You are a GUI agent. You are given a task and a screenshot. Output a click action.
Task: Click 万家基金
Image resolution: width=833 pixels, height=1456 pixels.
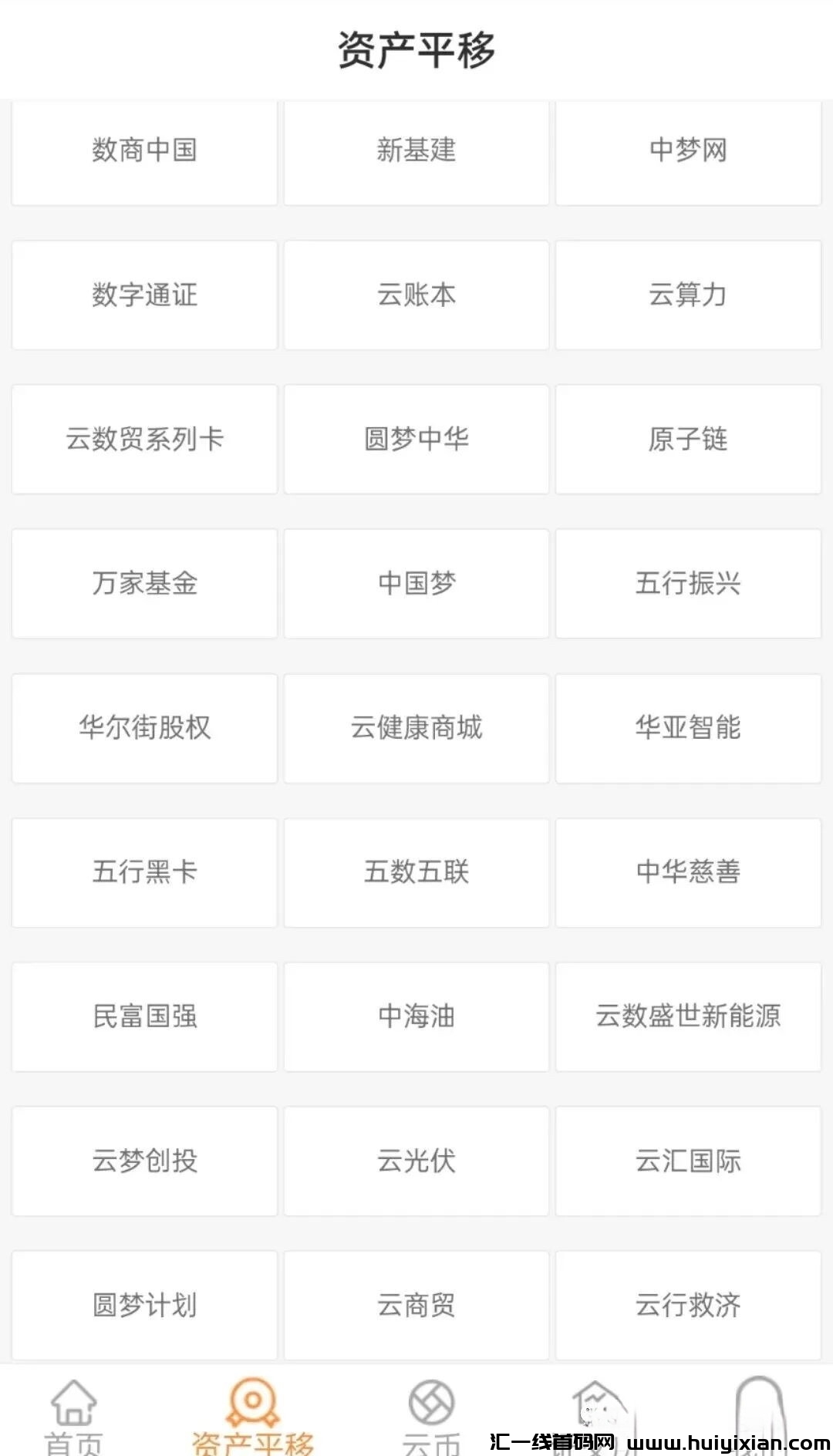tap(143, 584)
